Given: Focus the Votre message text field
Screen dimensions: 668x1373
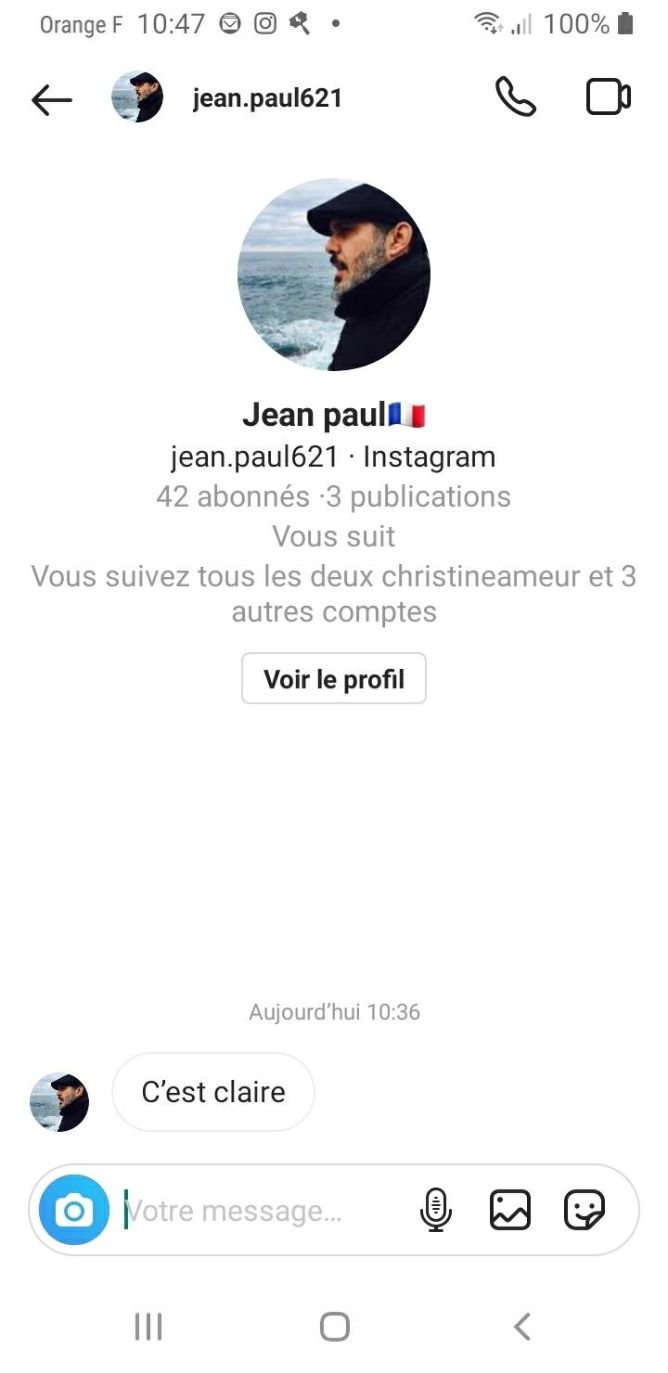Looking at the screenshot, I should [265, 1211].
